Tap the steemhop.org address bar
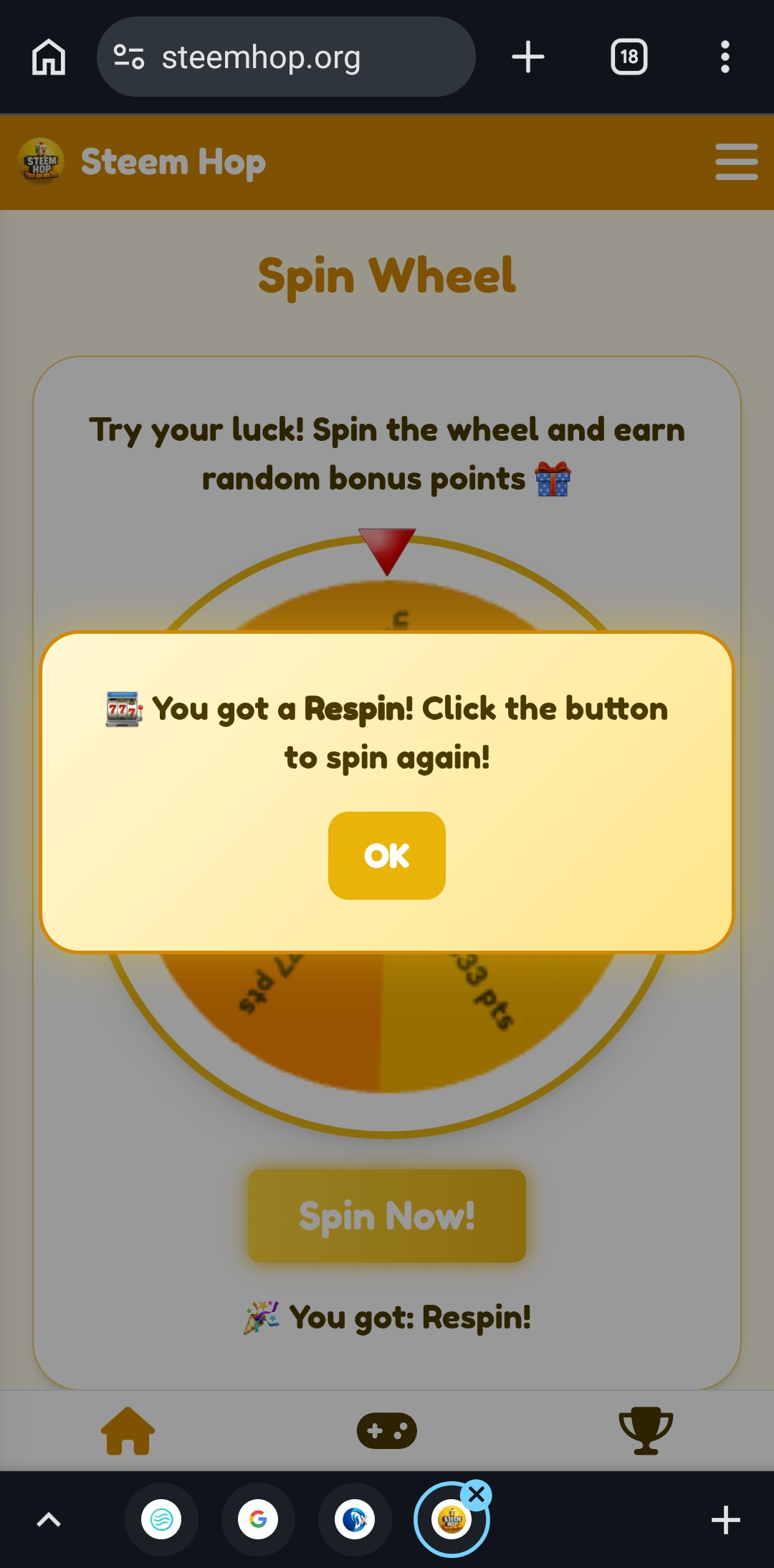 tap(286, 57)
